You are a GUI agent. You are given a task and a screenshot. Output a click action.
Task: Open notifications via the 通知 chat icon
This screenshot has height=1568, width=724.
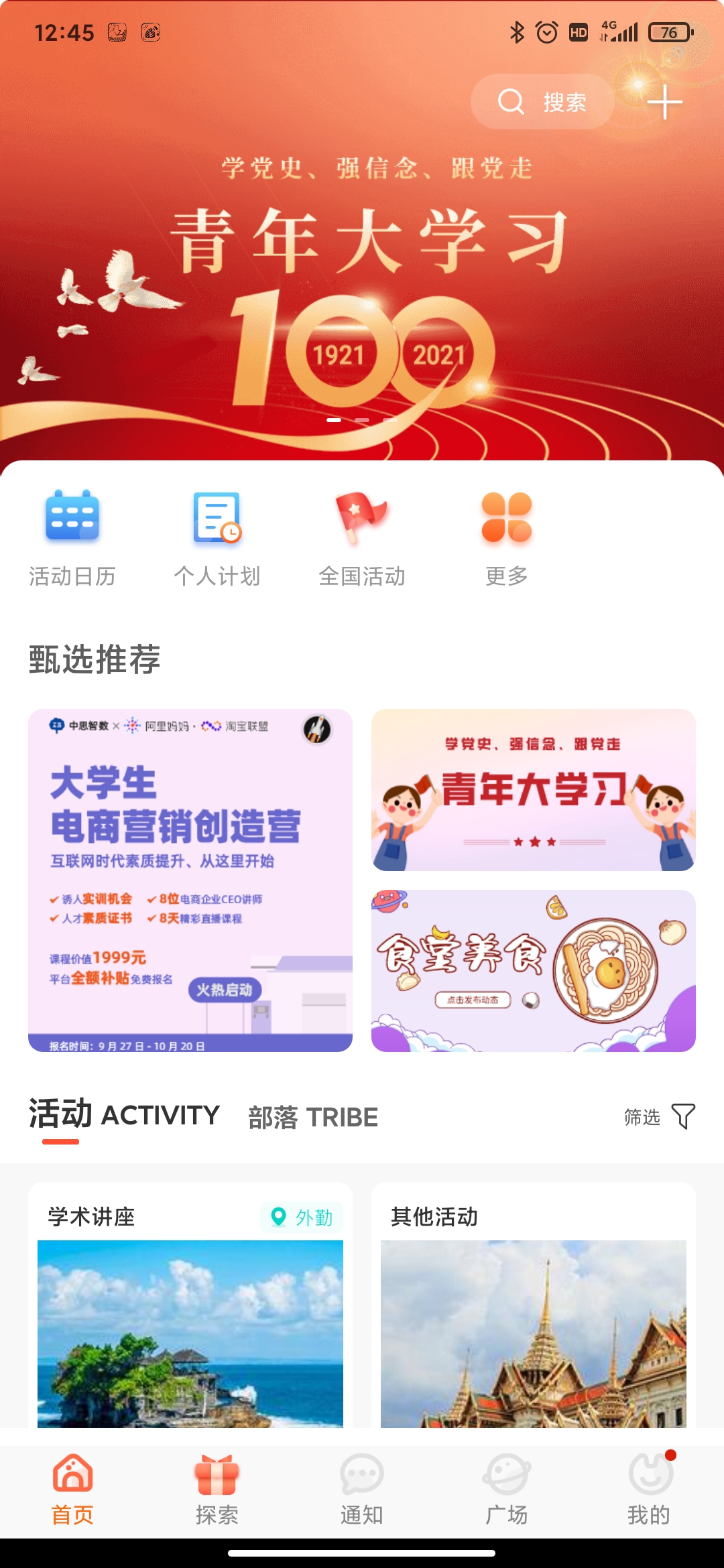[x=362, y=1484]
